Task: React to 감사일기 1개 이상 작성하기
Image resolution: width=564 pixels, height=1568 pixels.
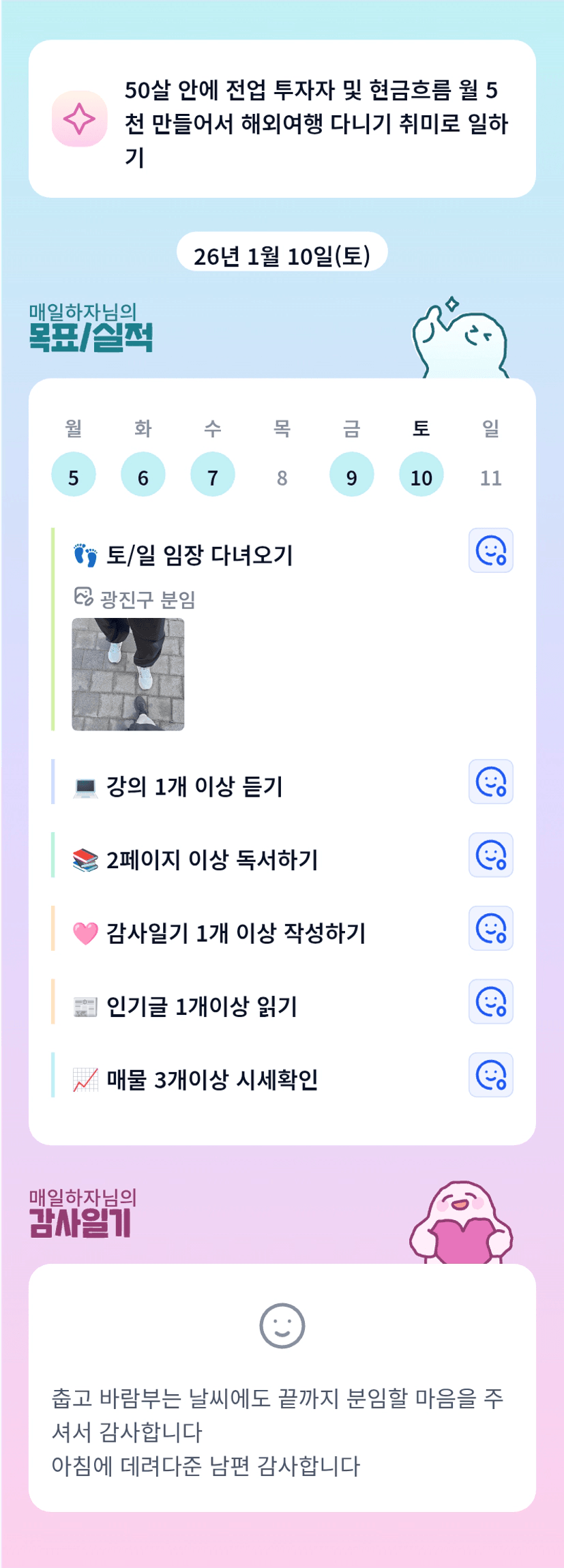Action: pyautogui.click(x=490, y=928)
